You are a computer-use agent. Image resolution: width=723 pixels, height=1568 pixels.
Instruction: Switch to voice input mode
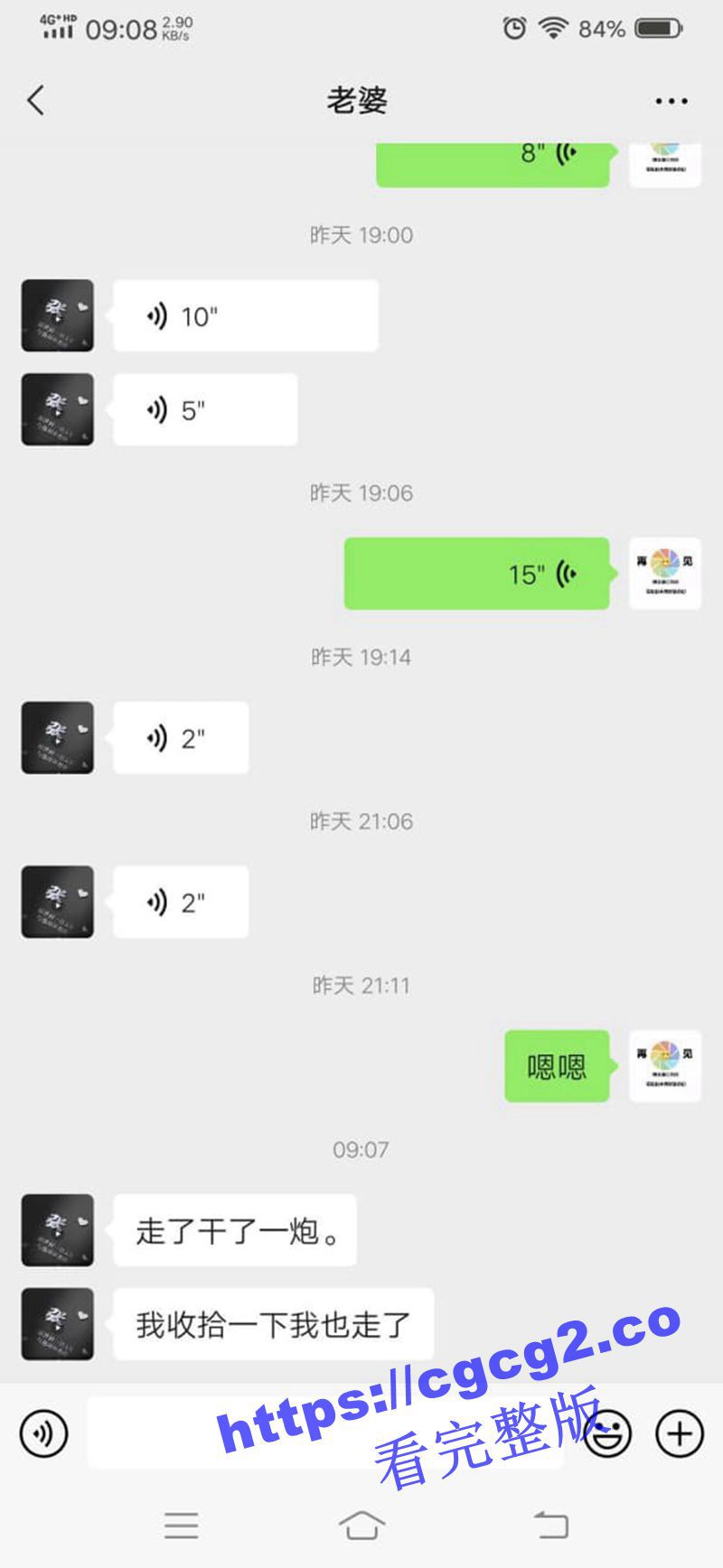(x=43, y=1433)
